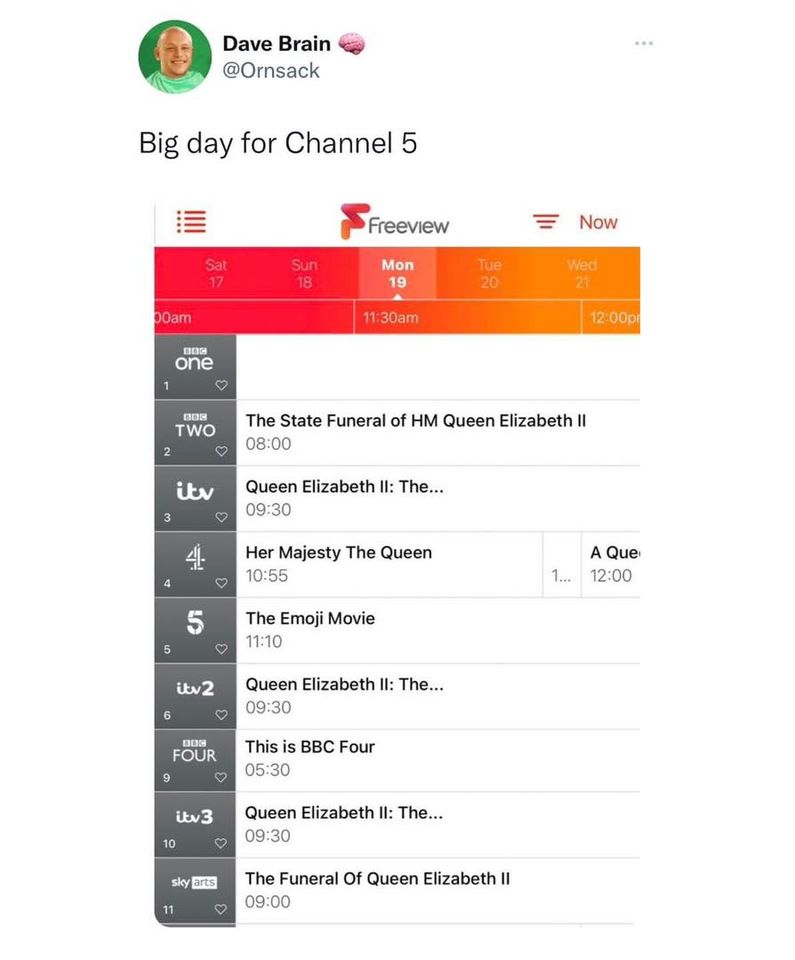Screen dimensions: 795x960
Task: Open the tweet's three-dot overflow menu
Action: 644,43
